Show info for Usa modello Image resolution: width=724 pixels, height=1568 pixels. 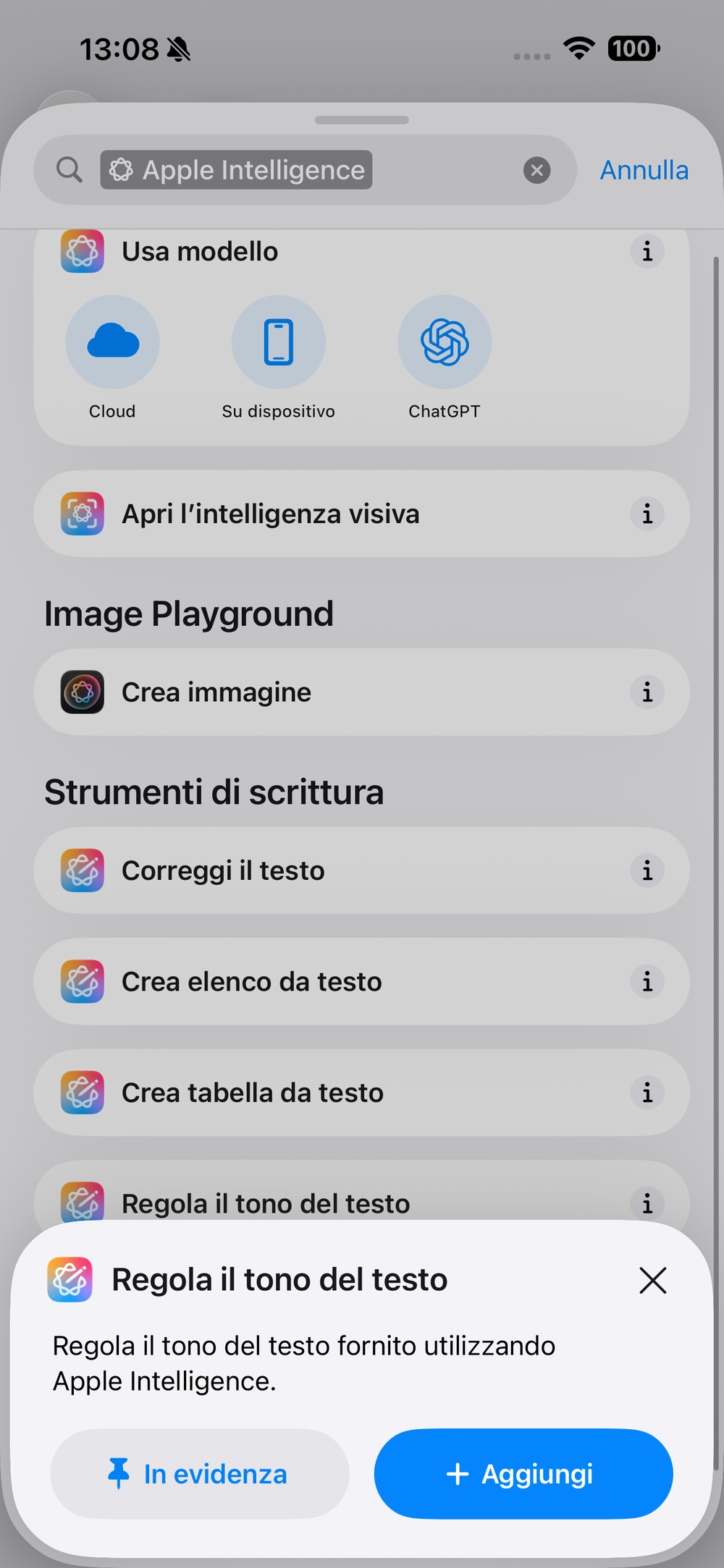pos(647,252)
